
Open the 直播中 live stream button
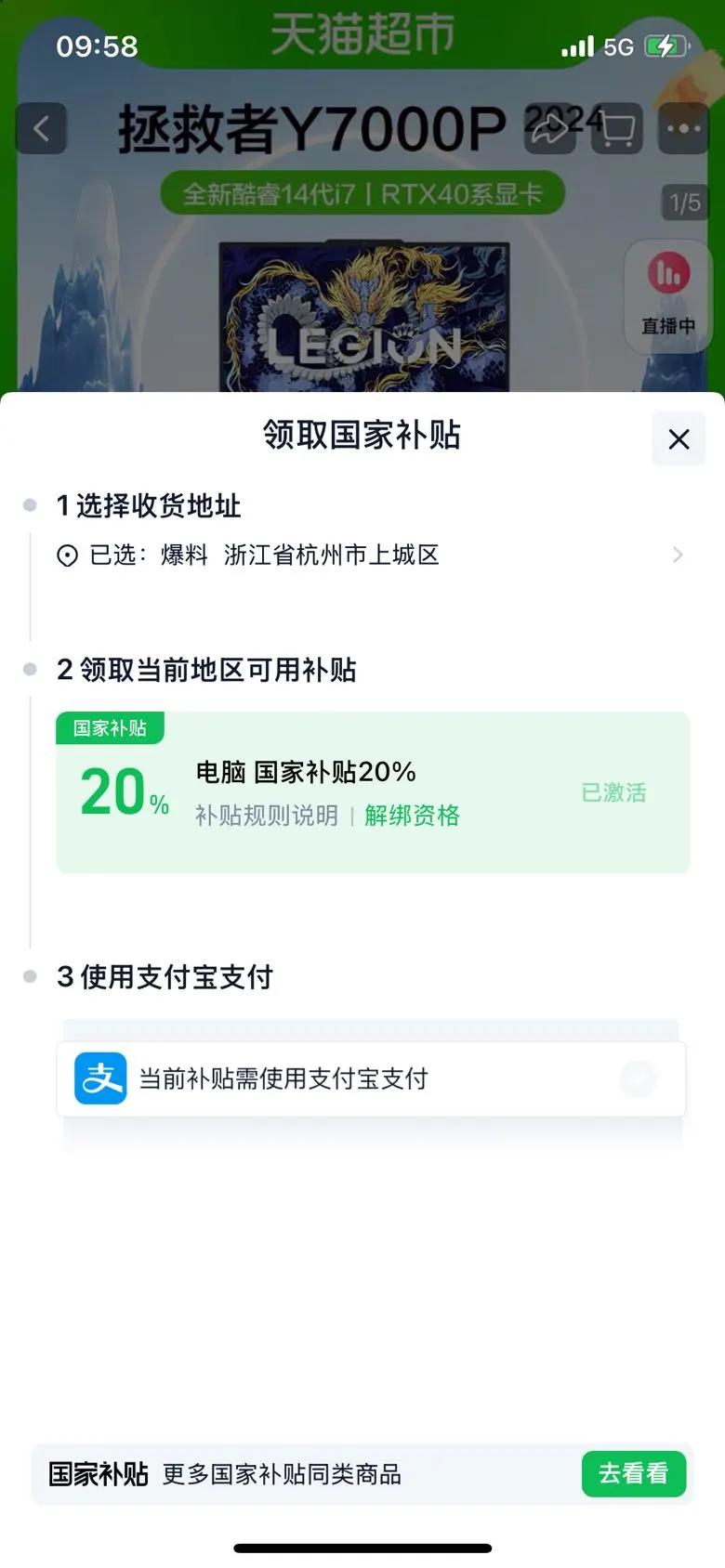(x=667, y=295)
